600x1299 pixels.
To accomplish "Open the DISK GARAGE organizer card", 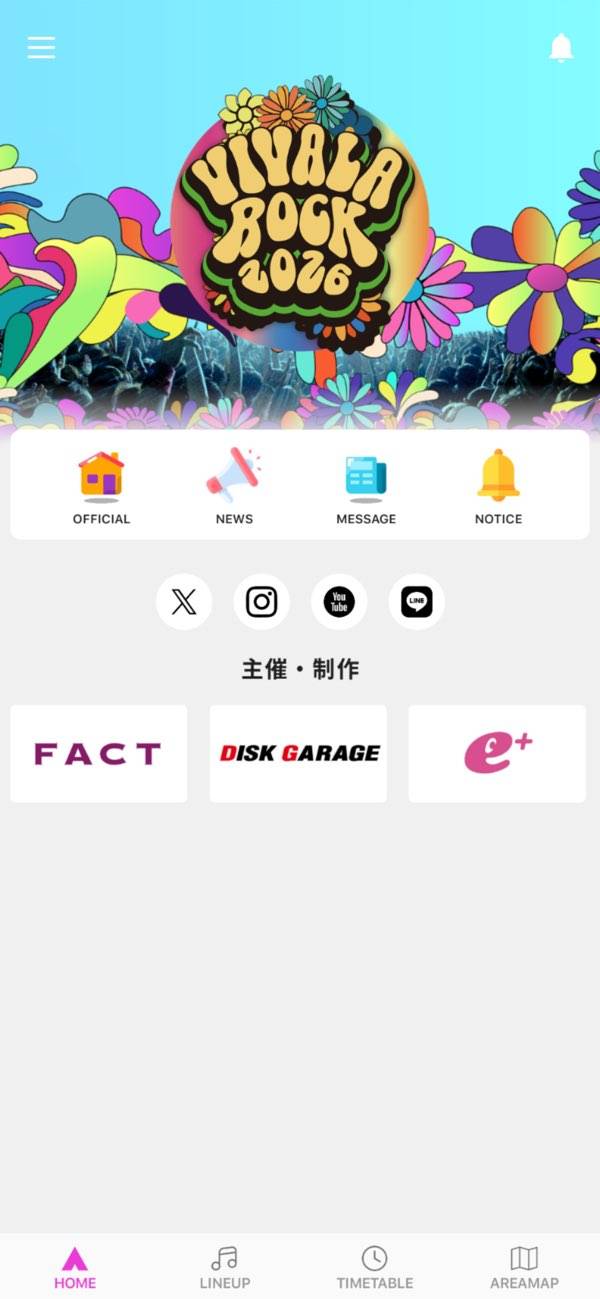I will (x=298, y=753).
